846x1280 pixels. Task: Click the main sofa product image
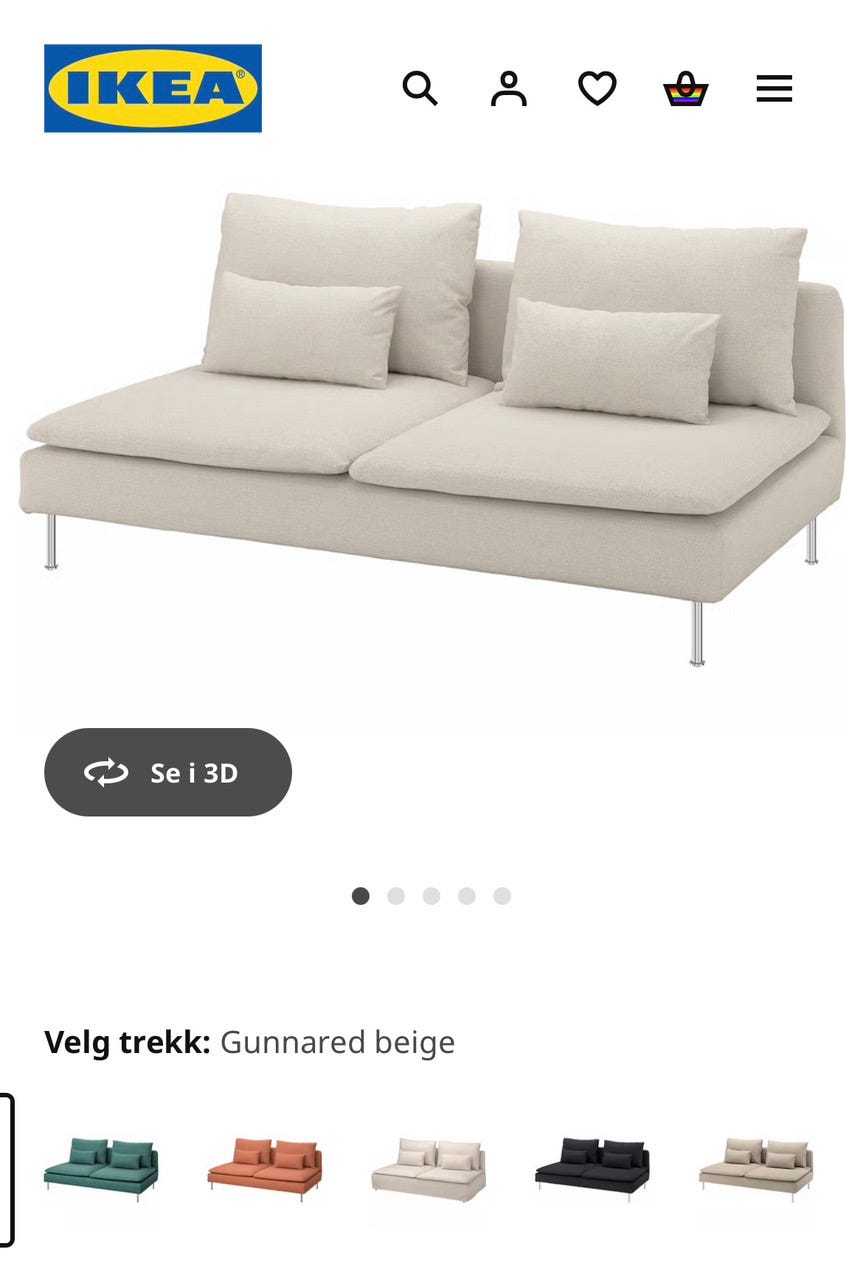tap(423, 430)
